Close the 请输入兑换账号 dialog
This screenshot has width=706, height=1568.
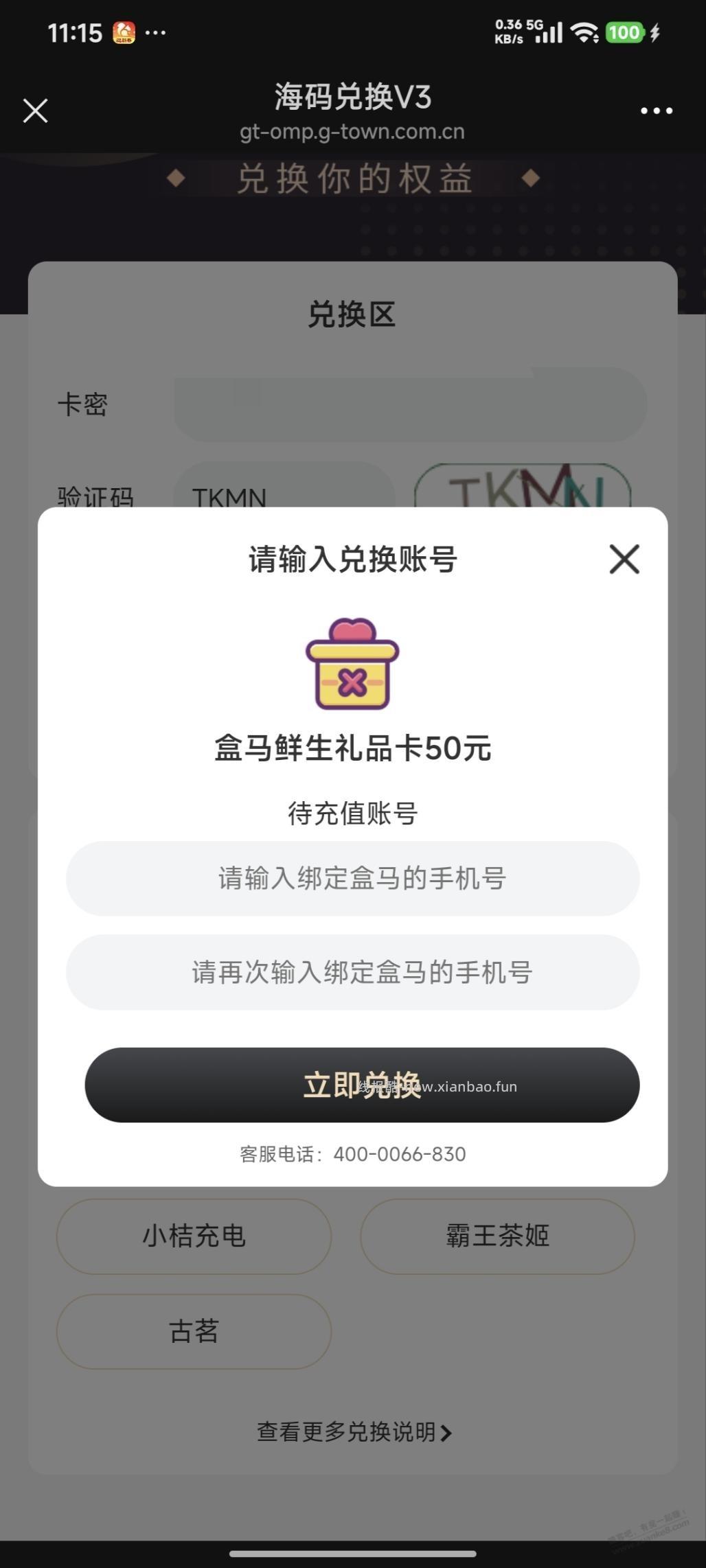624,560
